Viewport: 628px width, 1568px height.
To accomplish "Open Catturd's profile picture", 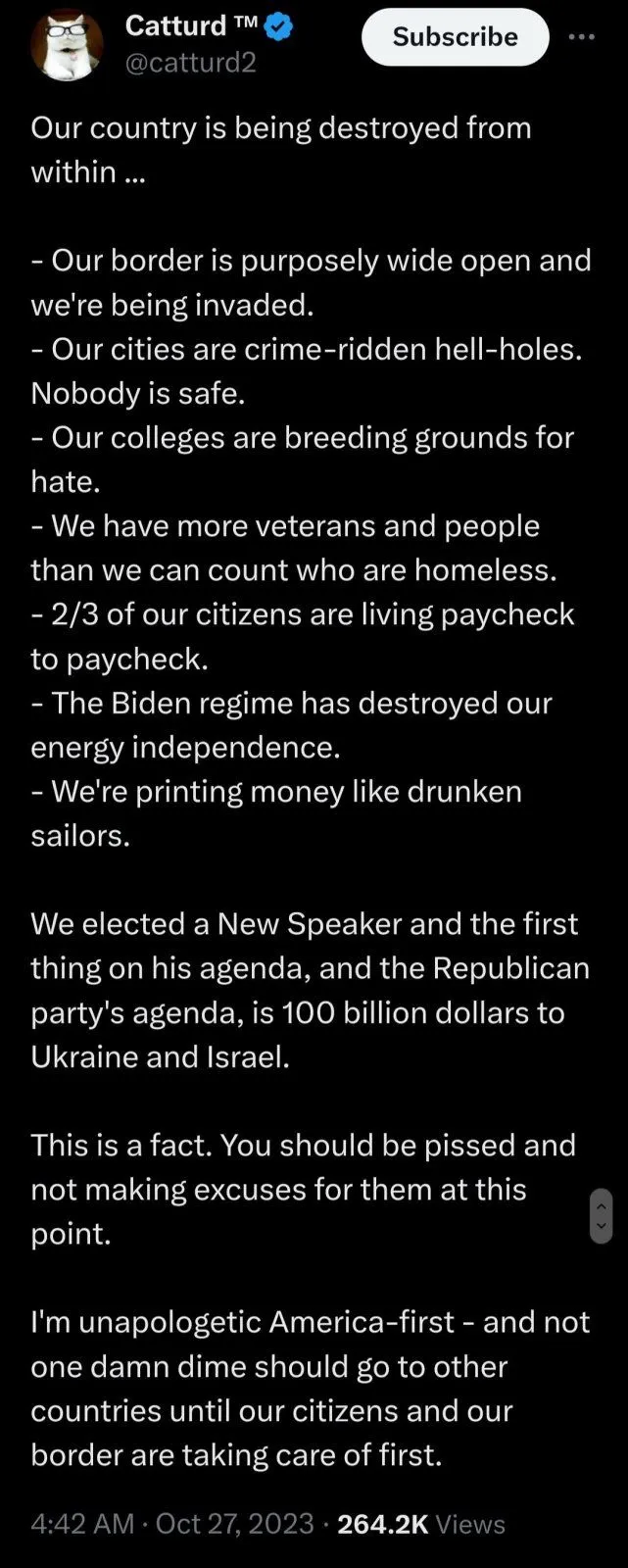I will (67, 44).
